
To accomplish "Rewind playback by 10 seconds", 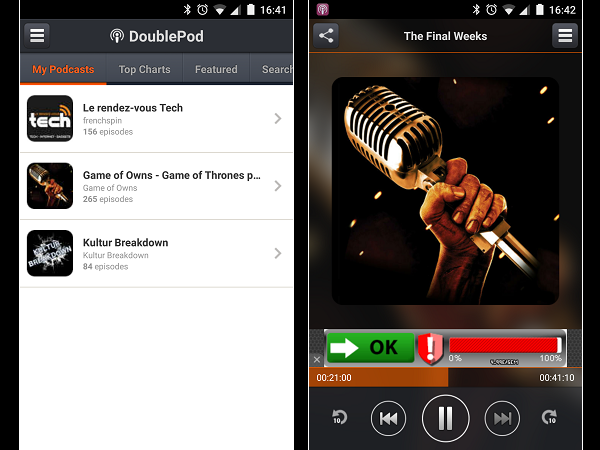I will [339, 417].
